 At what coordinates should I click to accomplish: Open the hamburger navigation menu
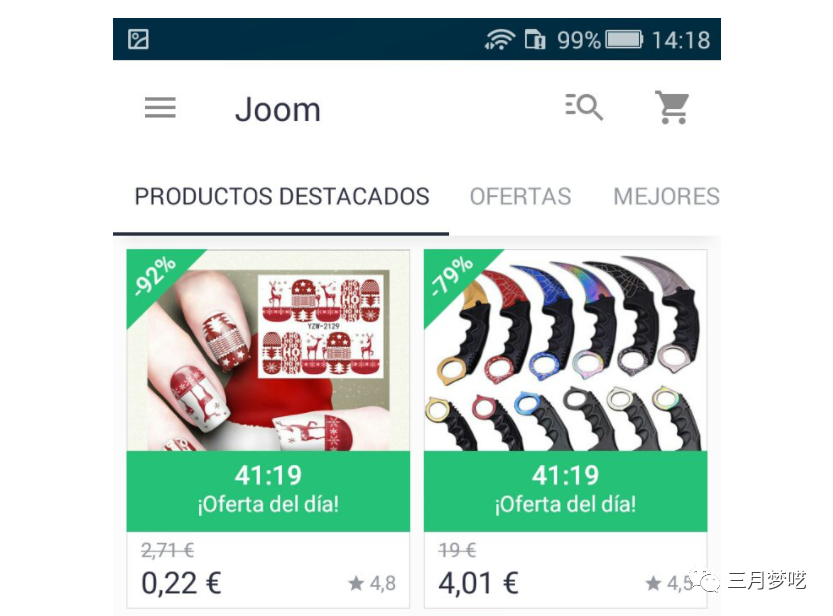(160, 108)
